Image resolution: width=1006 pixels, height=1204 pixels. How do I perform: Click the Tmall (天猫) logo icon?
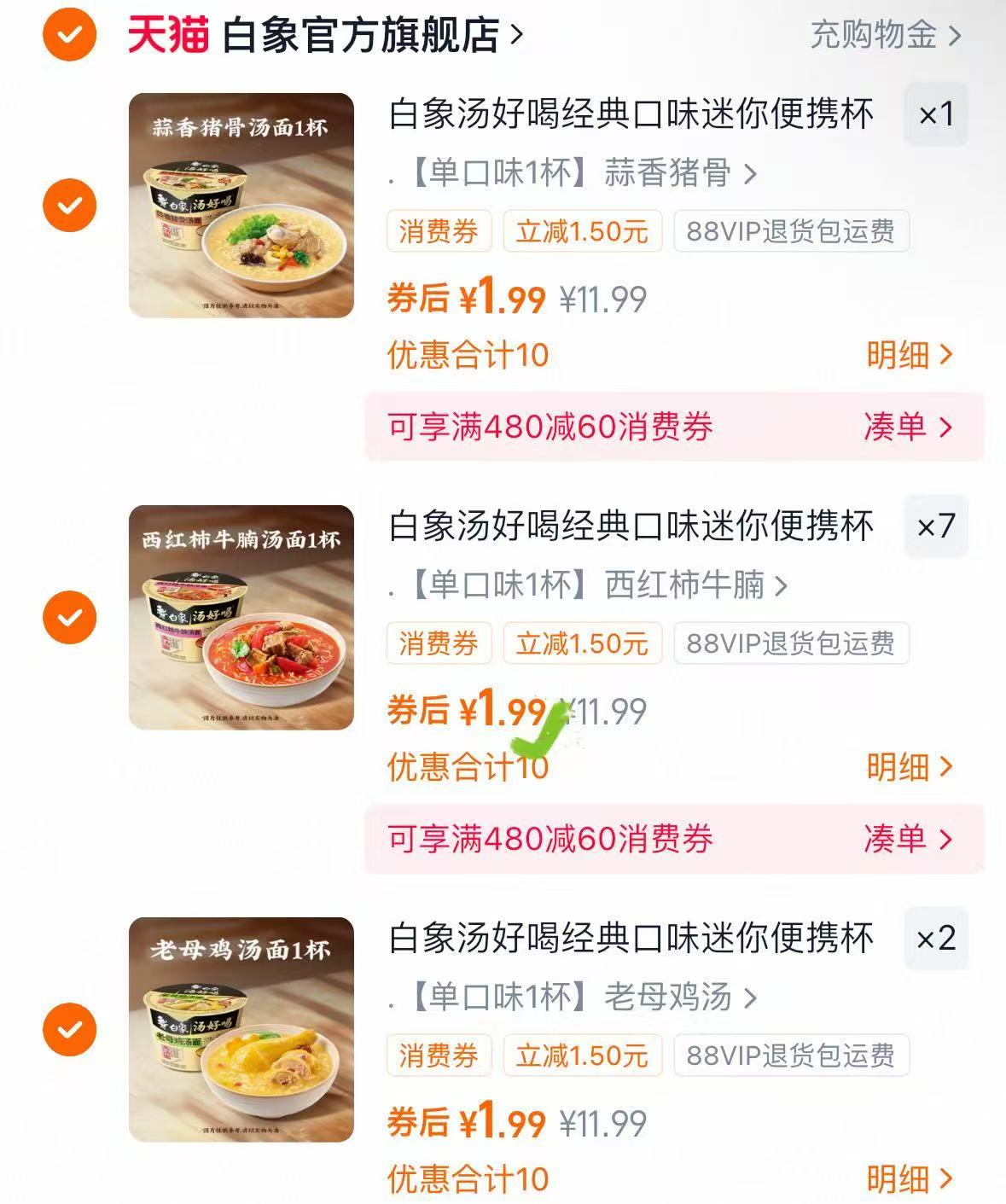(x=166, y=33)
